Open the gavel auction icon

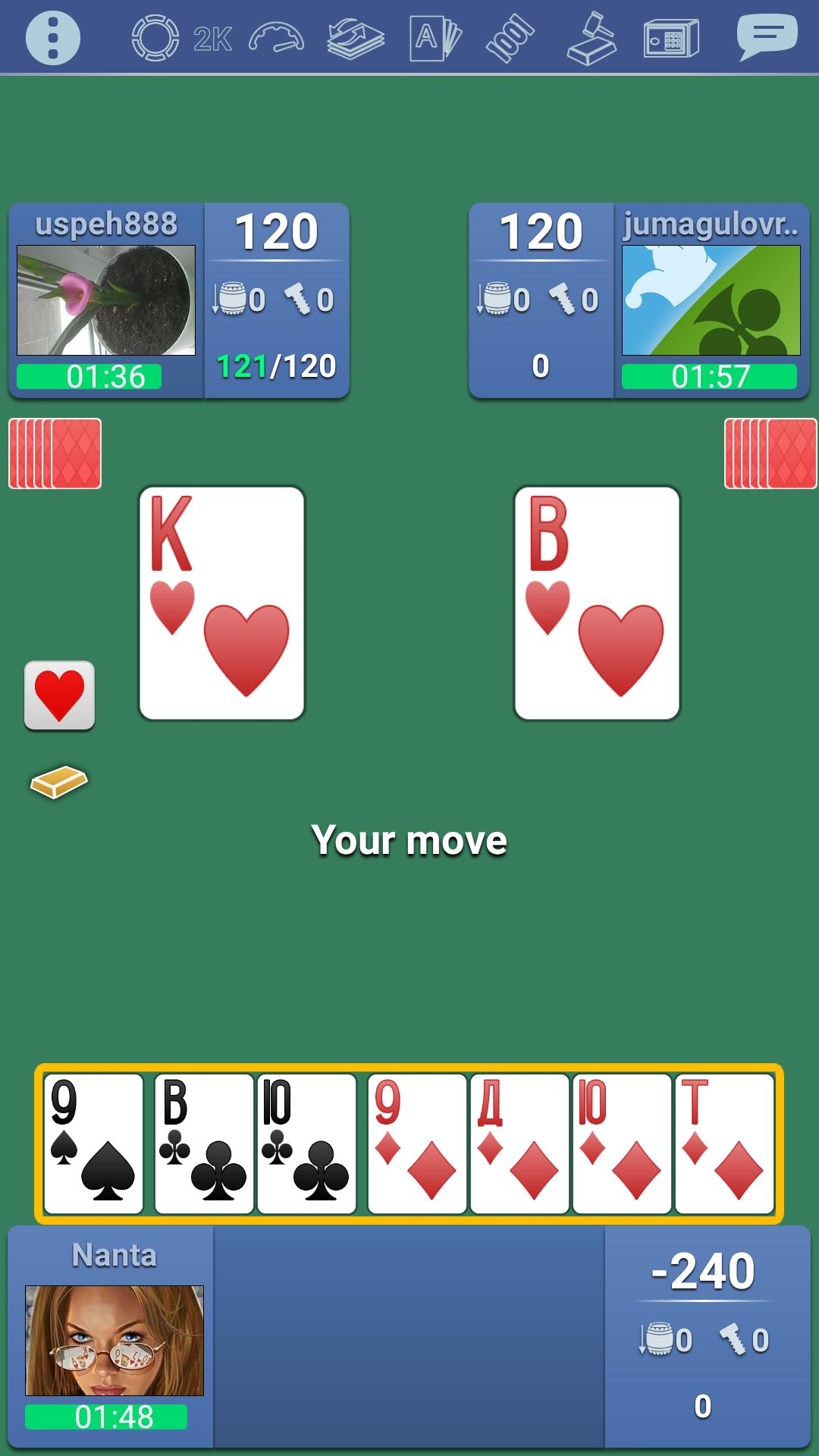(x=591, y=38)
